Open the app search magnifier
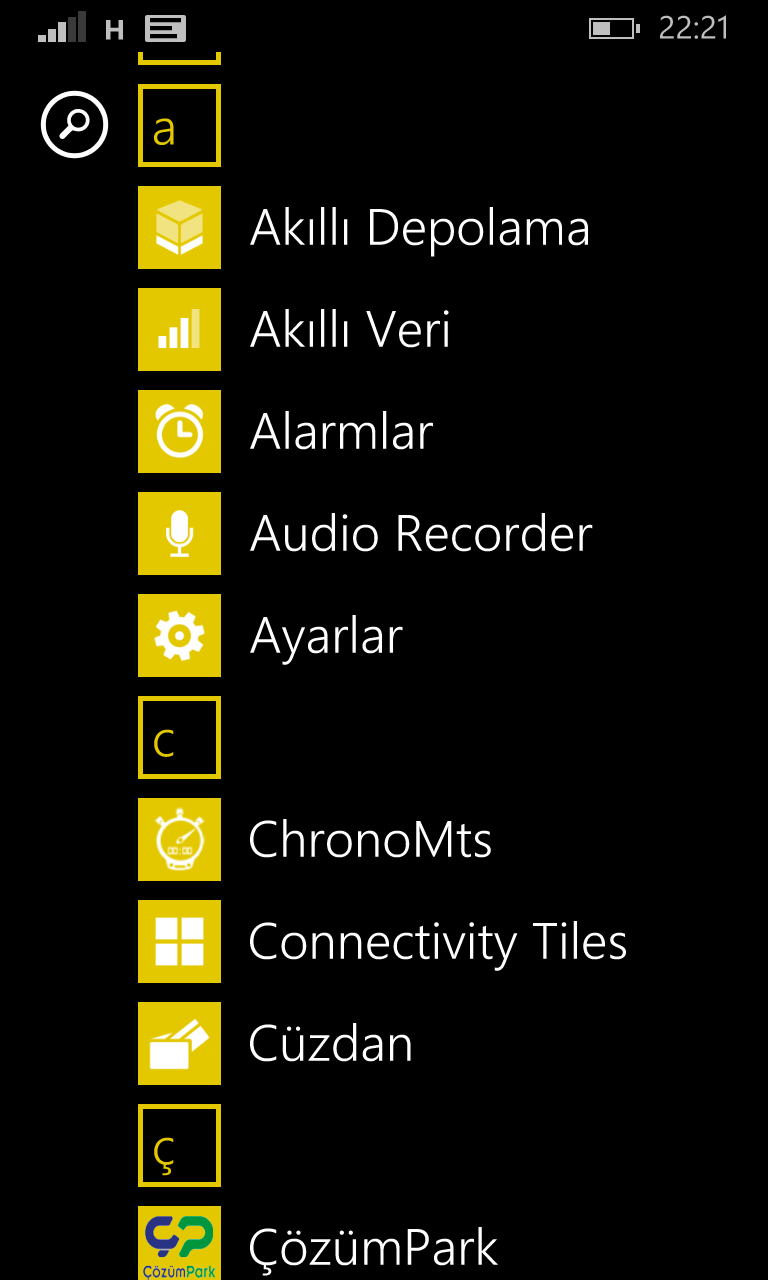This screenshot has height=1280, width=768. click(74, 124)
